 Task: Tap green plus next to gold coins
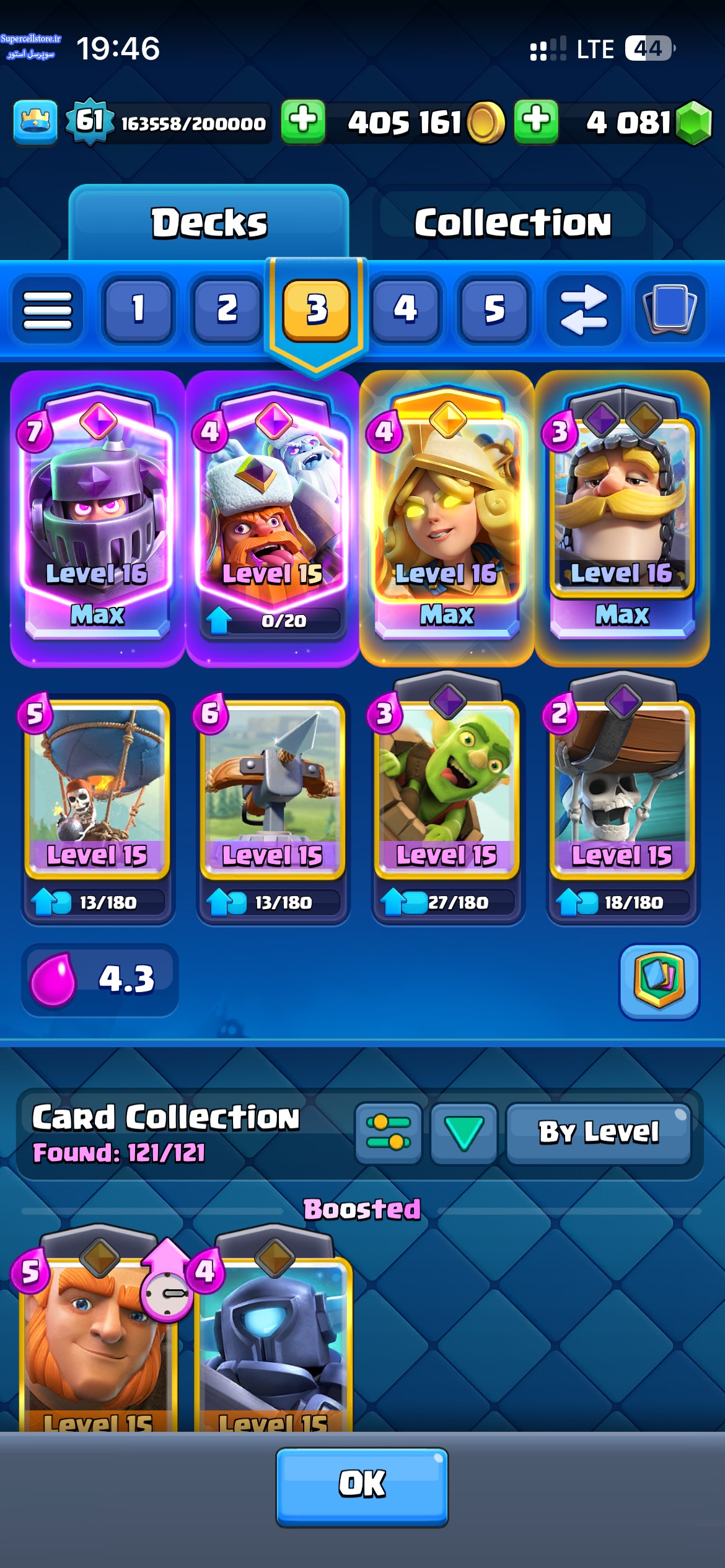tap(536, 121)
